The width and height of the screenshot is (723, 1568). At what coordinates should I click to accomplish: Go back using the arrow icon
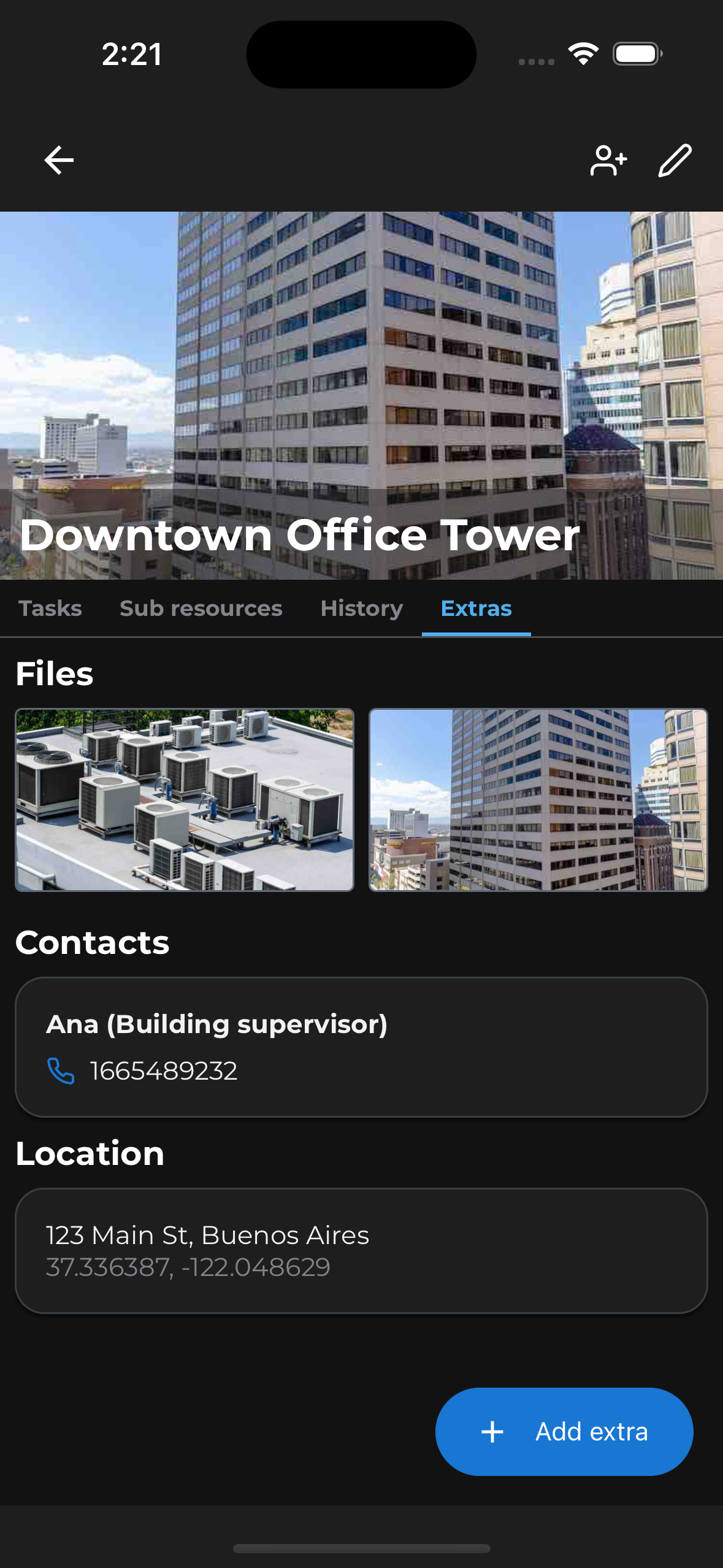coord(59,160)
